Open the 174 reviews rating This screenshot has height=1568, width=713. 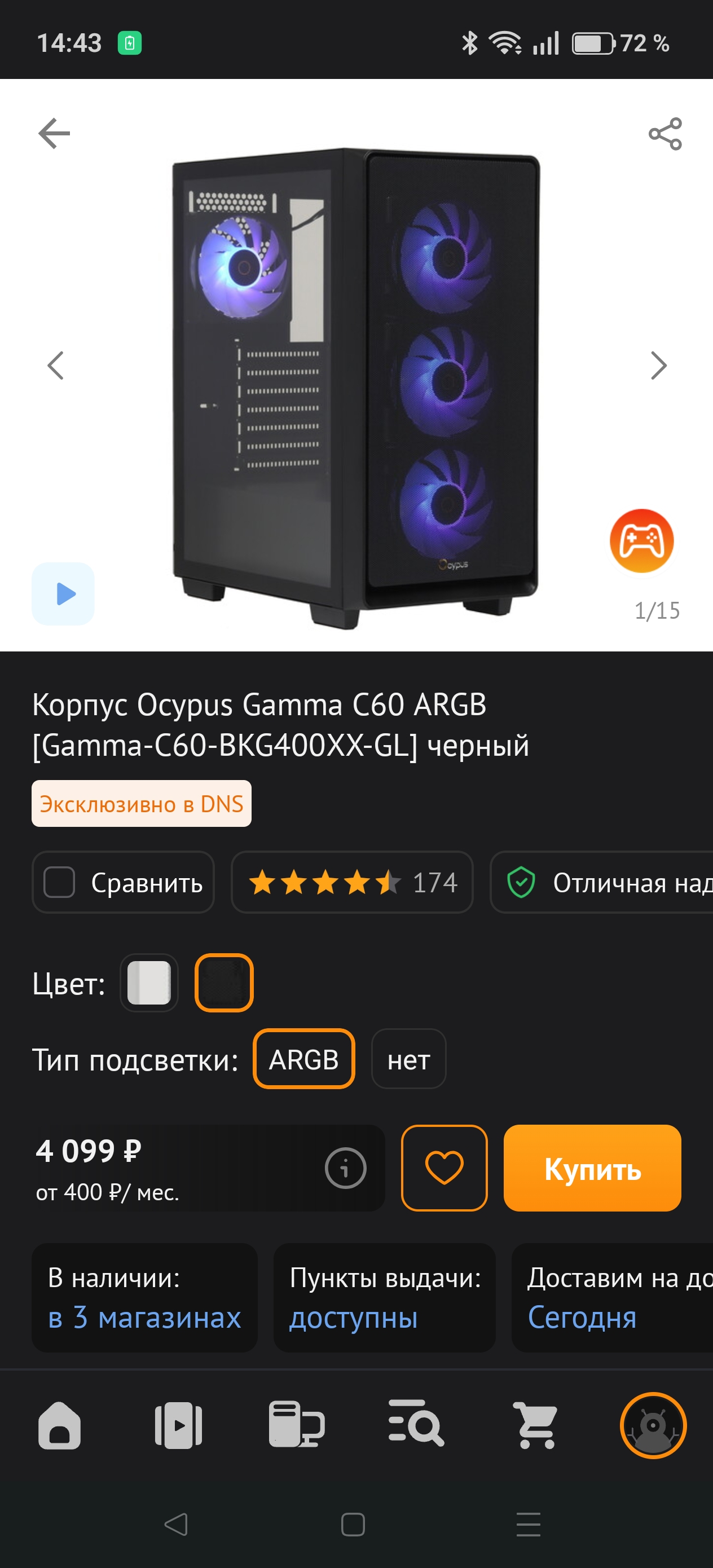[x=352, y=882]
